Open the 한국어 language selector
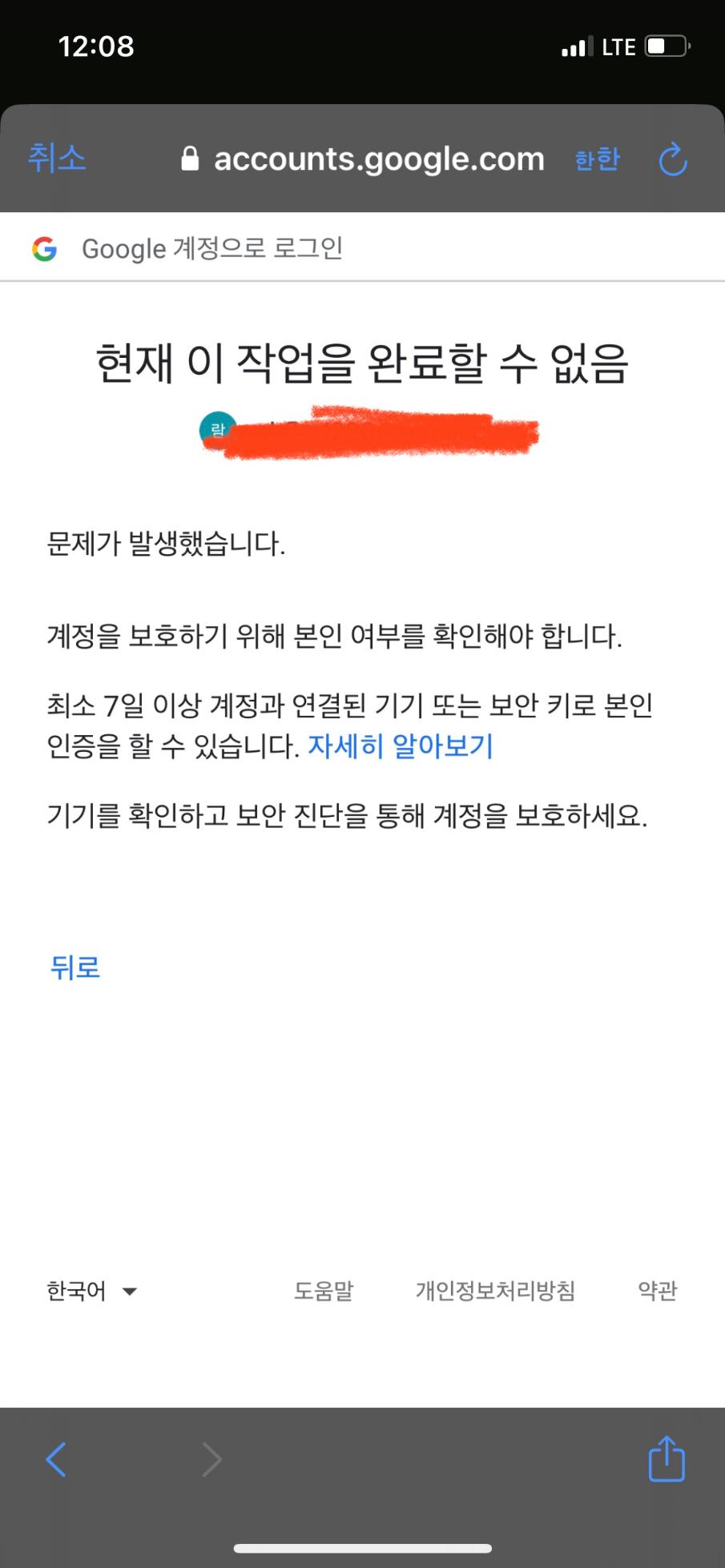The image size is (725, 1568). 77,1290
